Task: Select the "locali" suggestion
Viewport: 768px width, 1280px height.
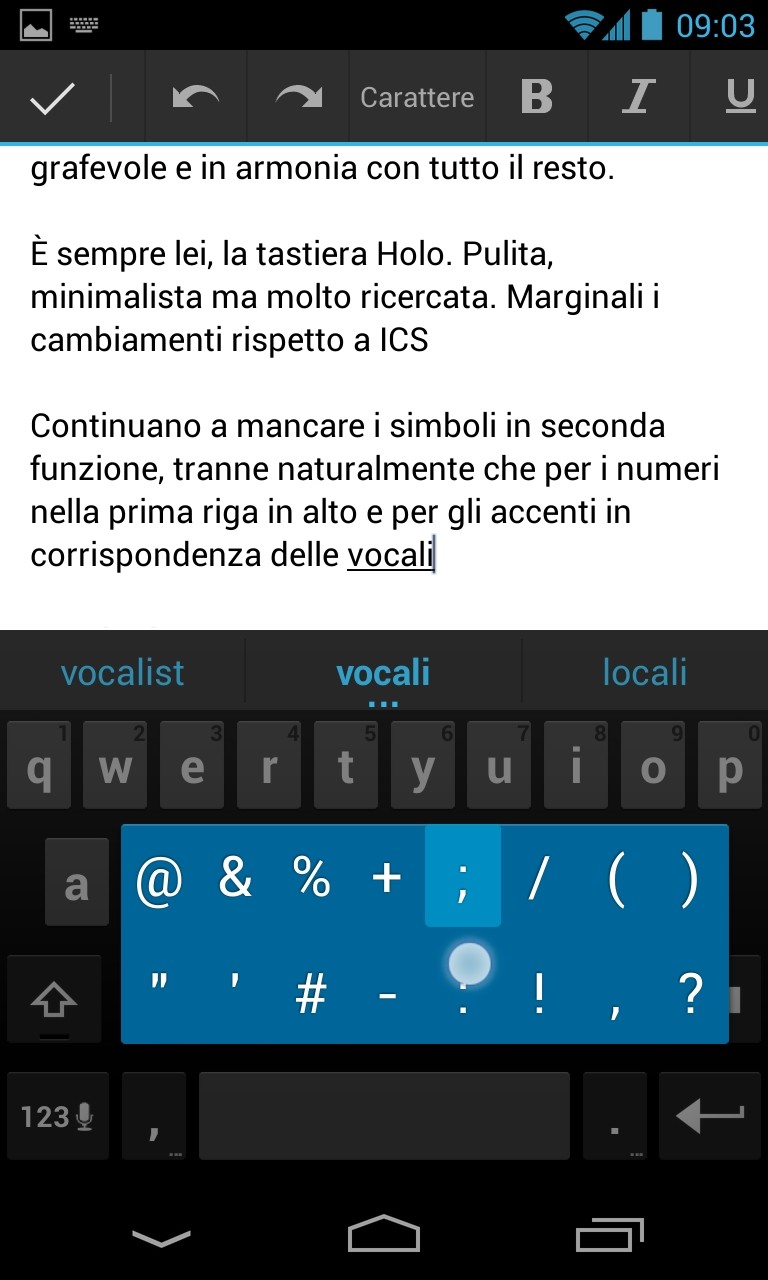Action: 645,673
